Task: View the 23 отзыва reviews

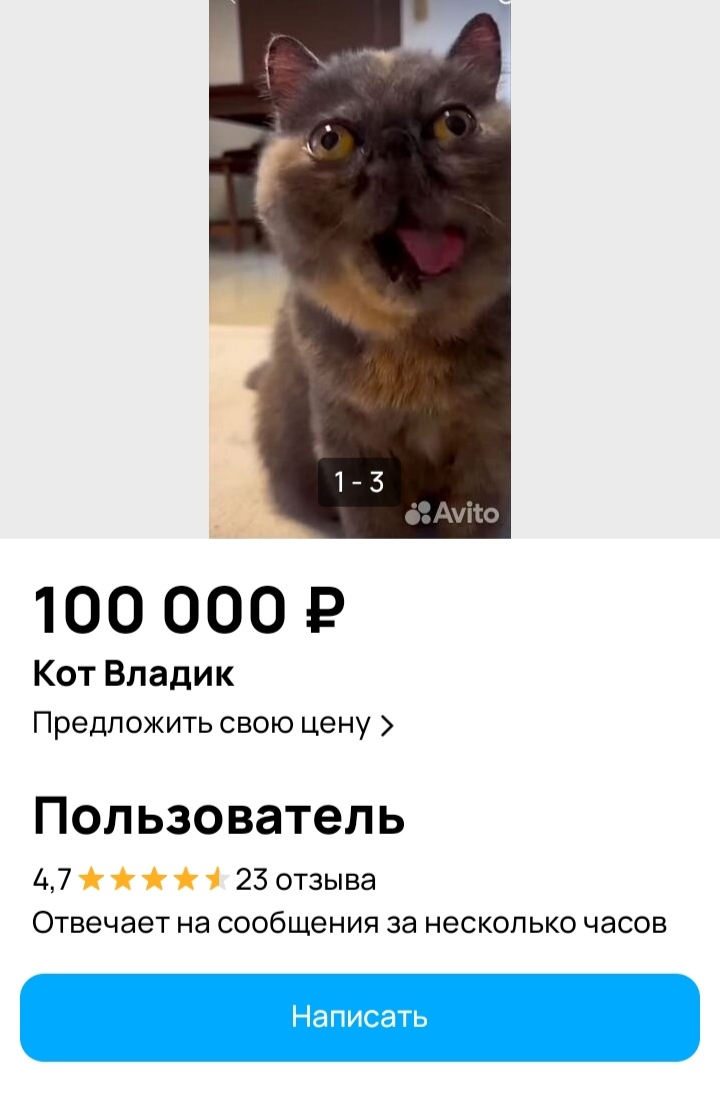Action: click(305, 880)
